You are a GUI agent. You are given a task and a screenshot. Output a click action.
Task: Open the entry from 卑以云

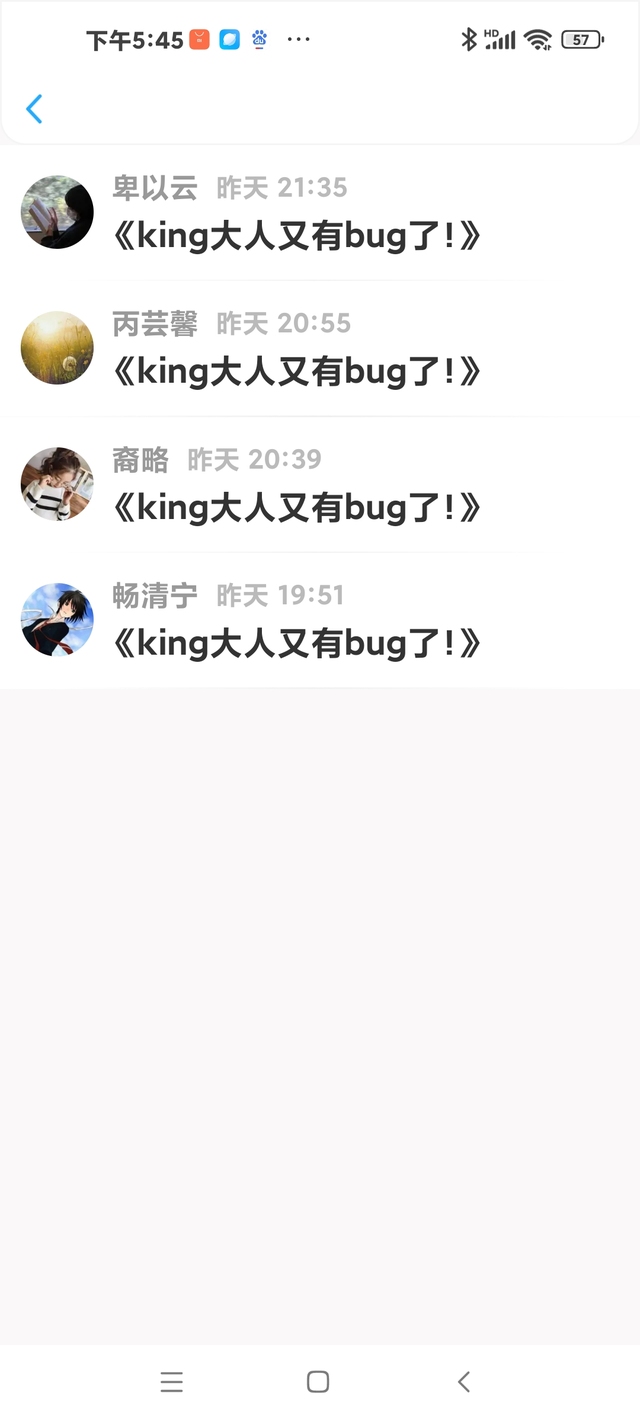point(320,213)
